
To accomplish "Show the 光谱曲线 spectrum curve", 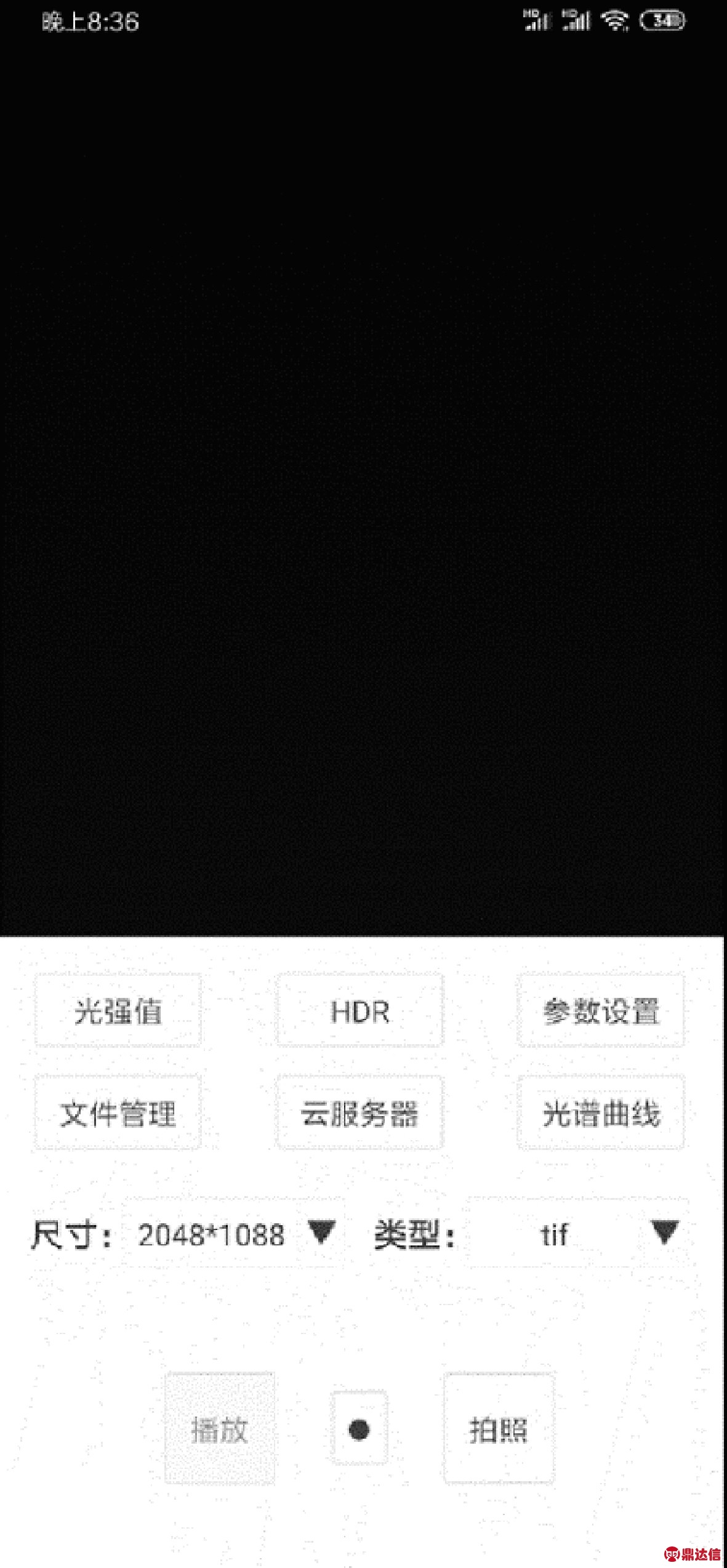I will point(601,1113).
